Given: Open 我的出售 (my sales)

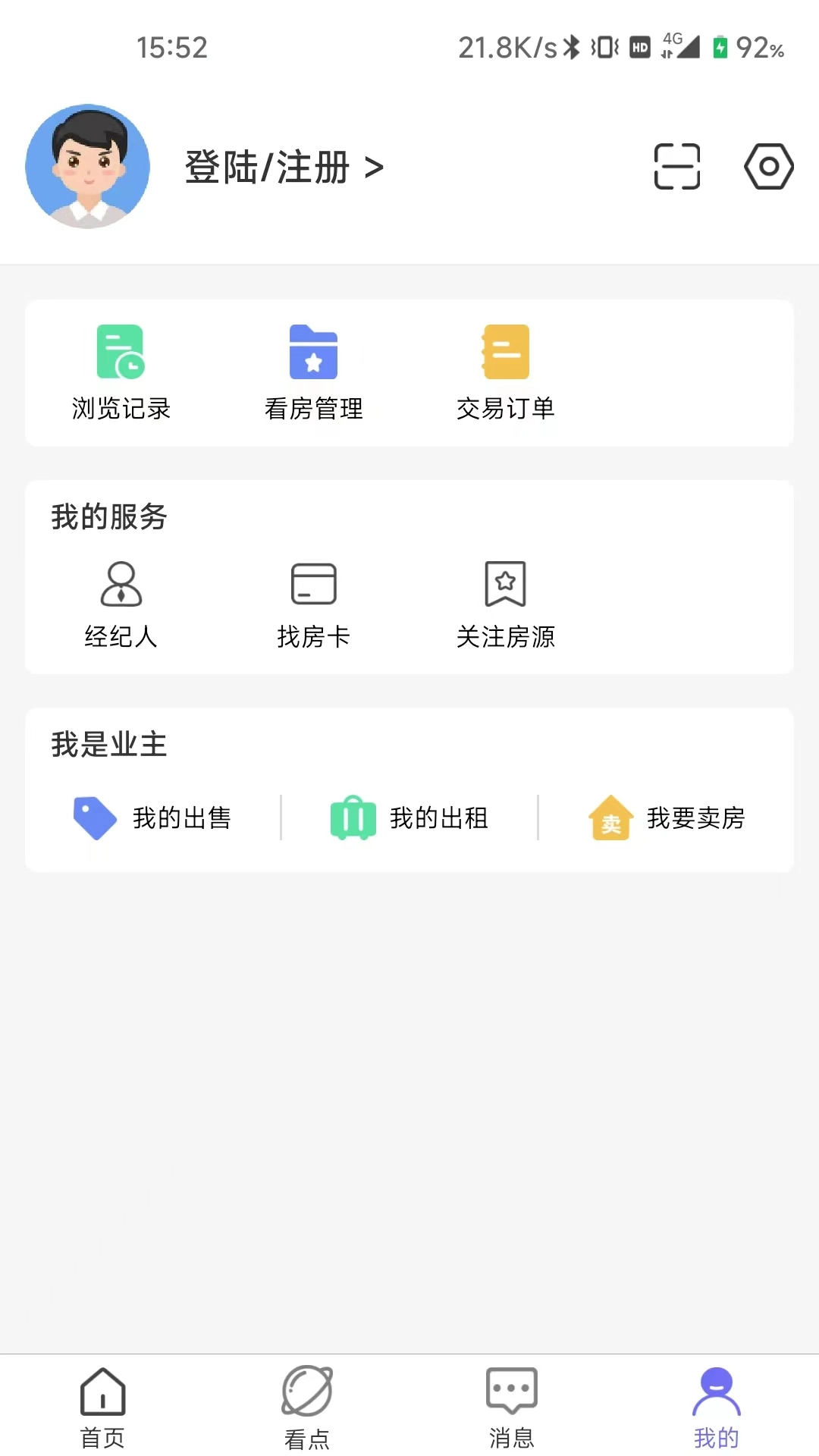Looking at the screenshot, I should point(183,818).
